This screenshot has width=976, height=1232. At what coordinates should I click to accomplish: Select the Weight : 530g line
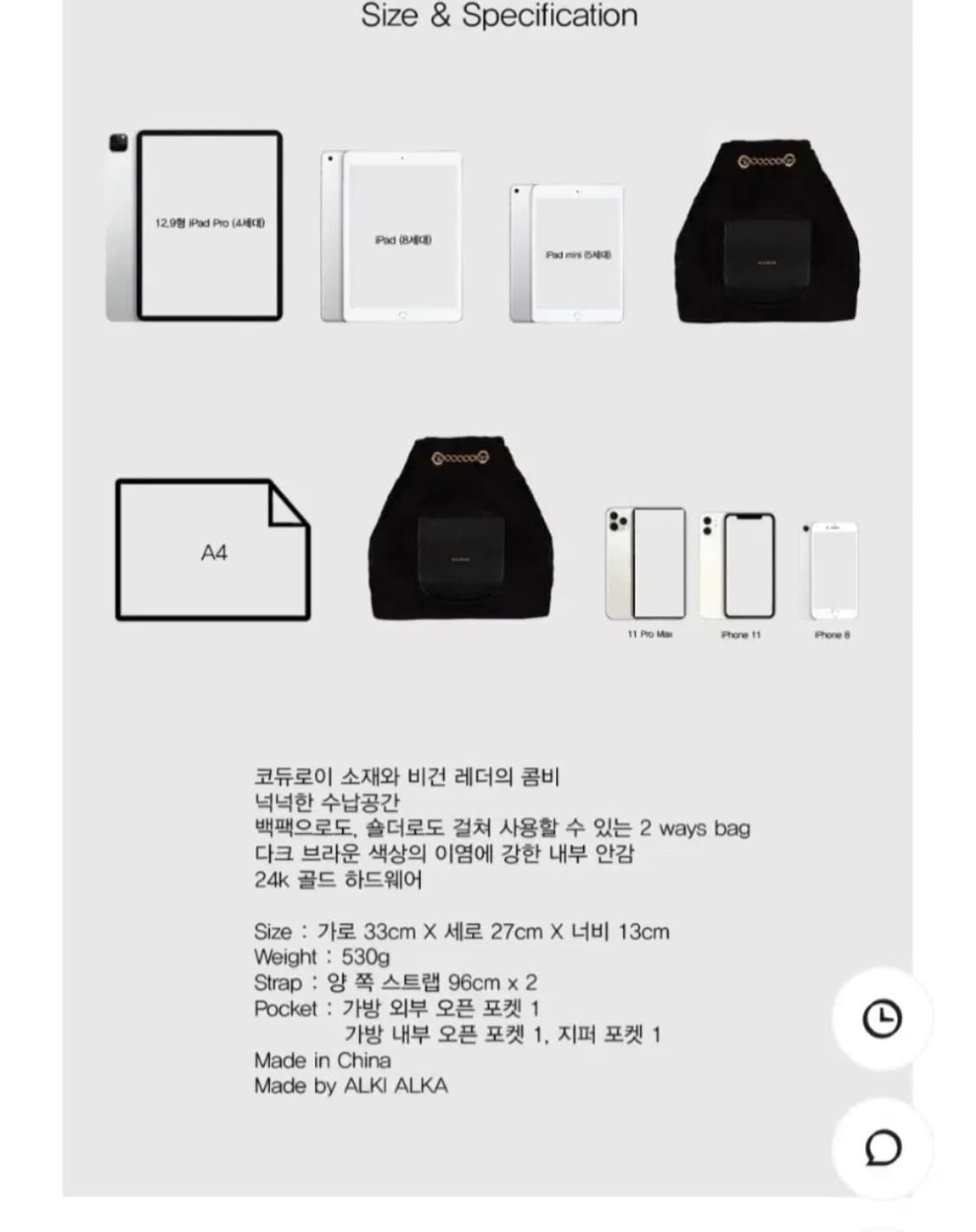click(321, 957)
